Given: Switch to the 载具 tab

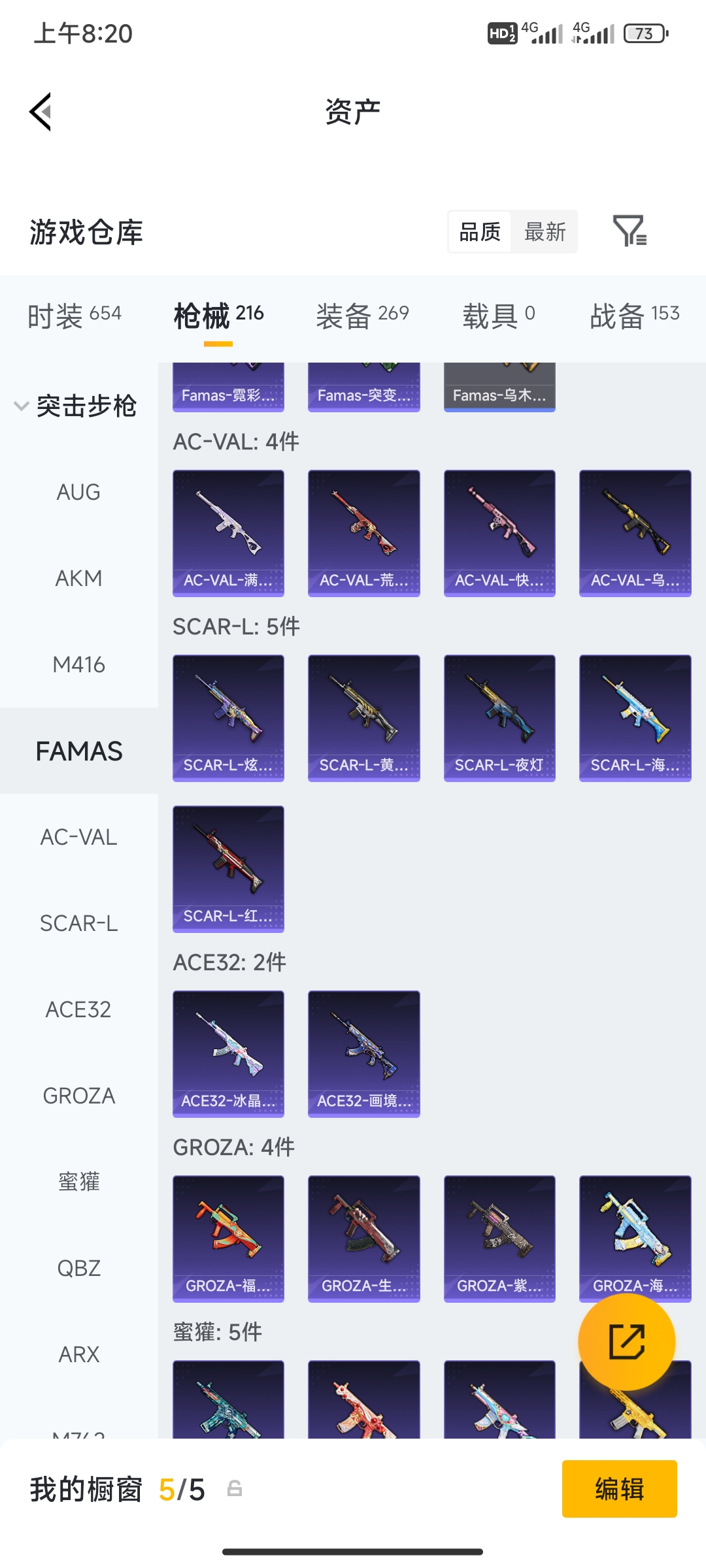Looking at the screenshot, I should (499, 316).
